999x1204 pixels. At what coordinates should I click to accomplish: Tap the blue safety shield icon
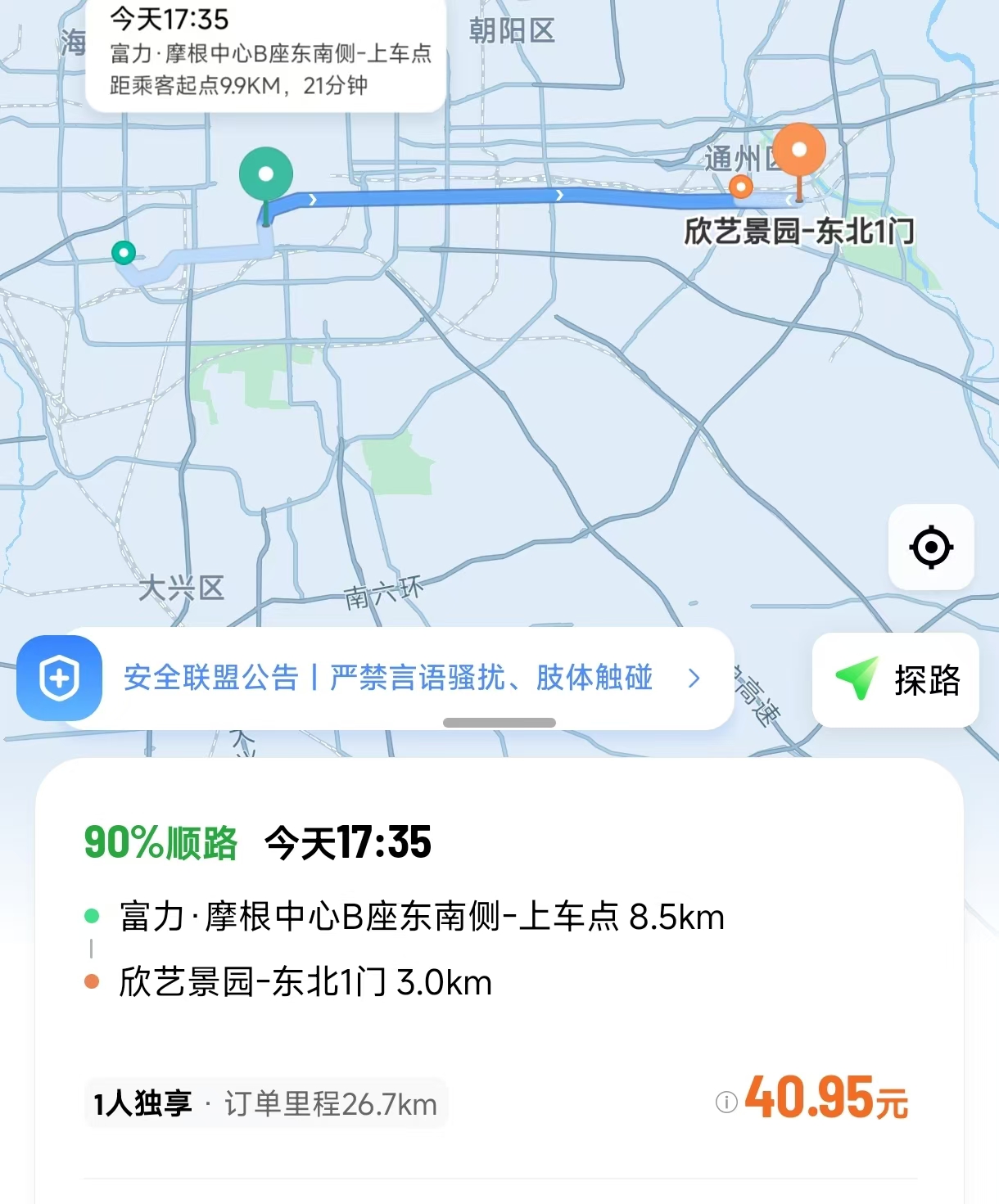click(60, 678)
